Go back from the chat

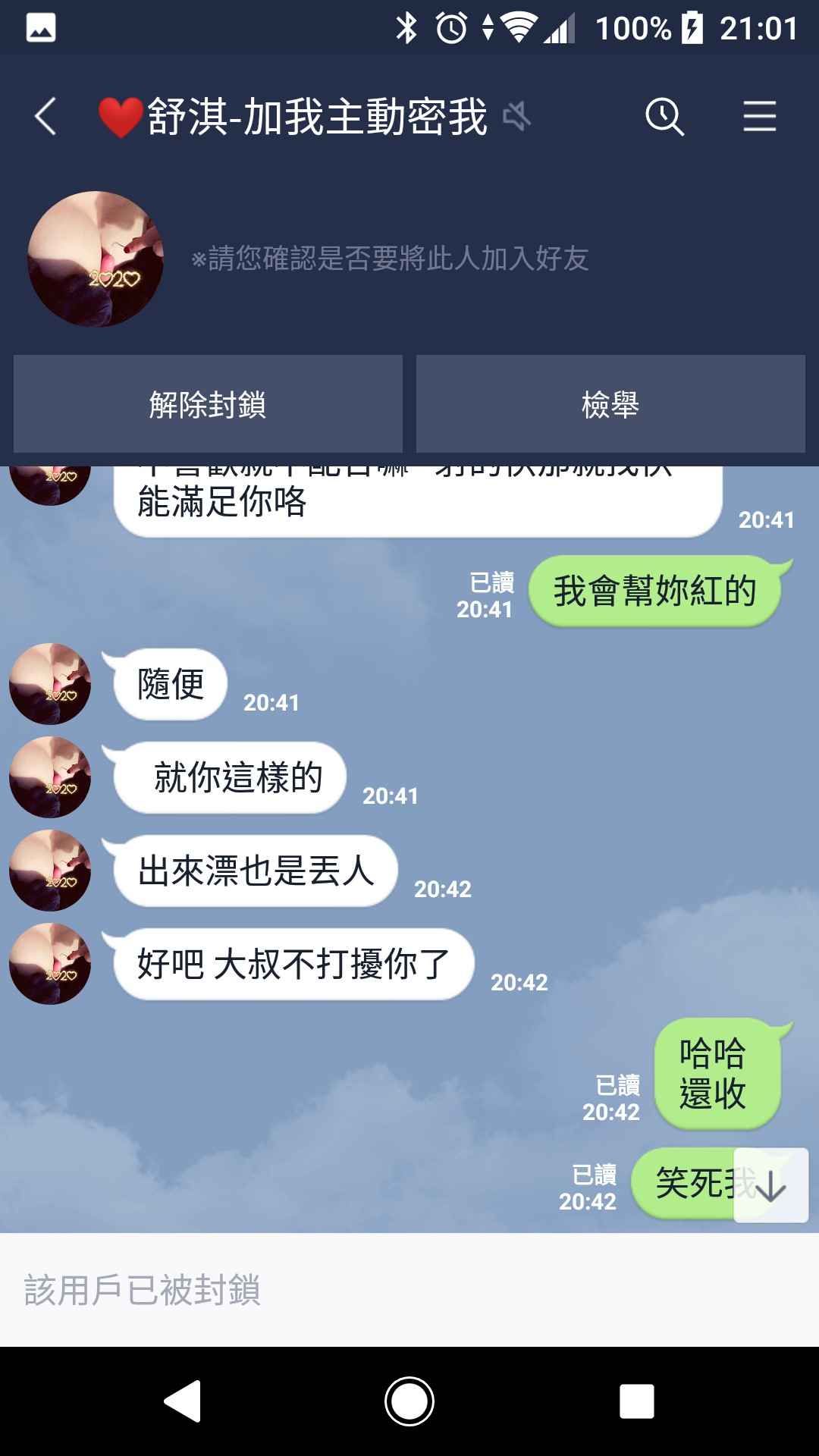click(45, 117)
